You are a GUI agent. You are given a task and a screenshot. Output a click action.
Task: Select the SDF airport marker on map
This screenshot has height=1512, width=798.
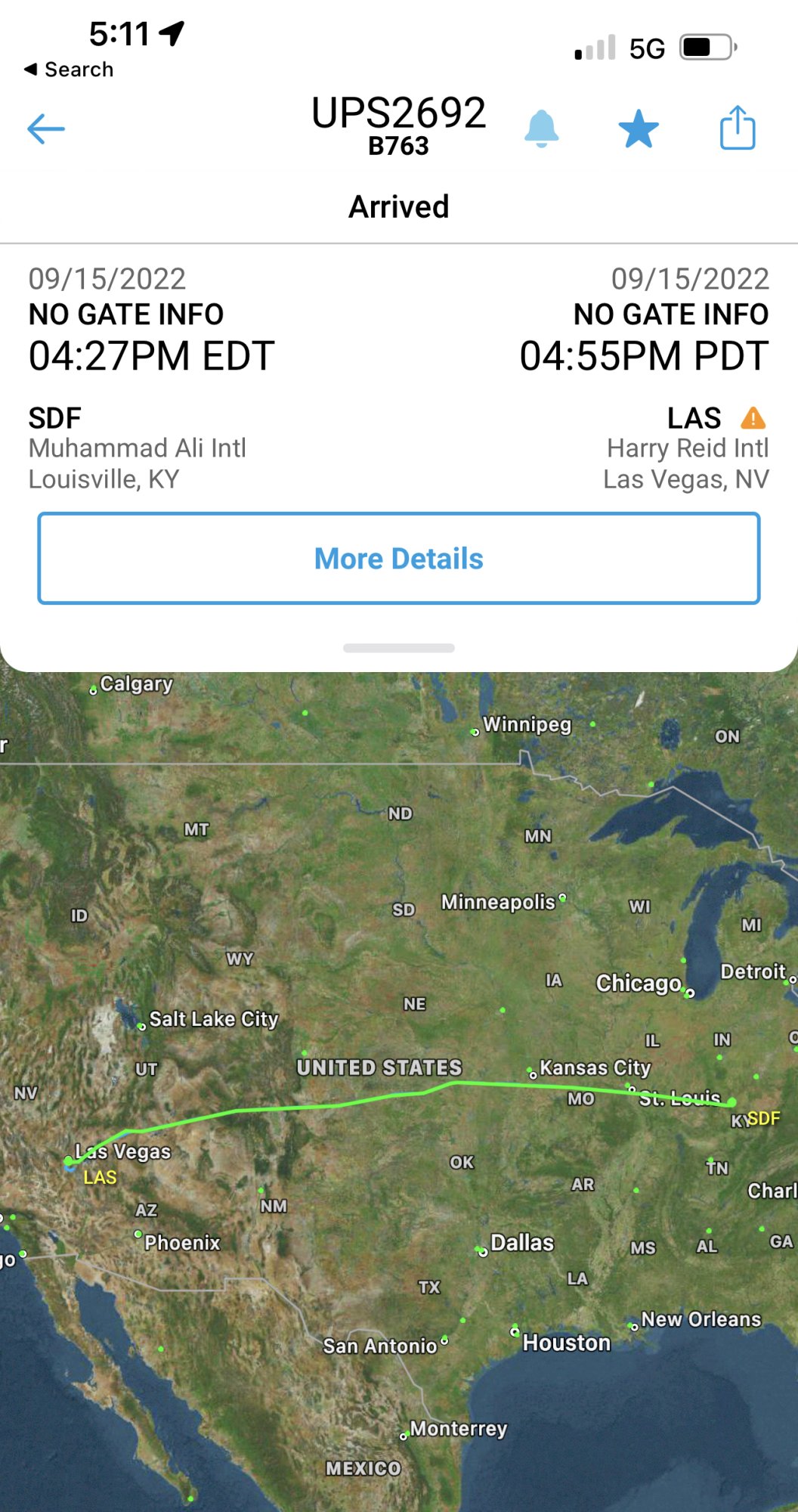coord(731,1103)
